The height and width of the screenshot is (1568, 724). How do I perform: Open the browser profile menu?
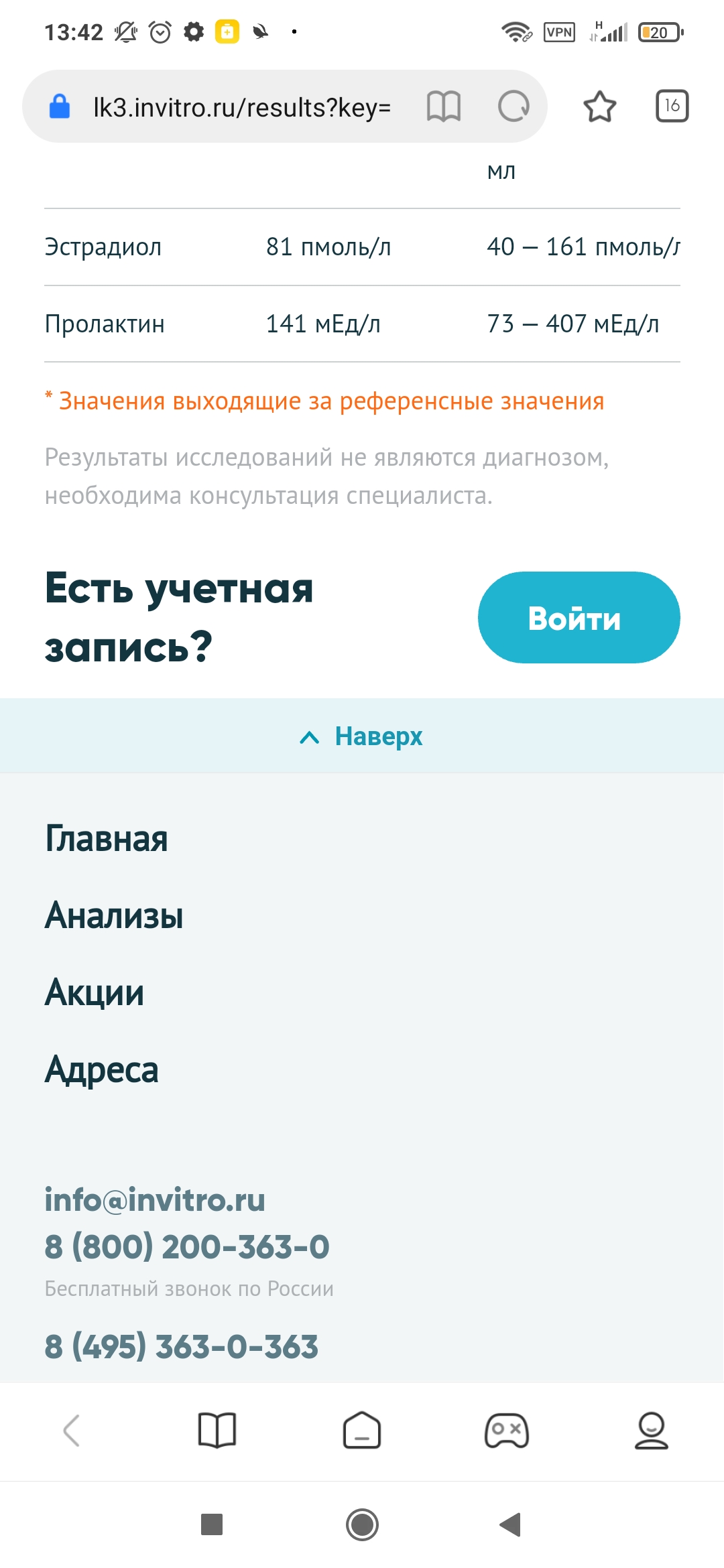[x=651, y=1431]
